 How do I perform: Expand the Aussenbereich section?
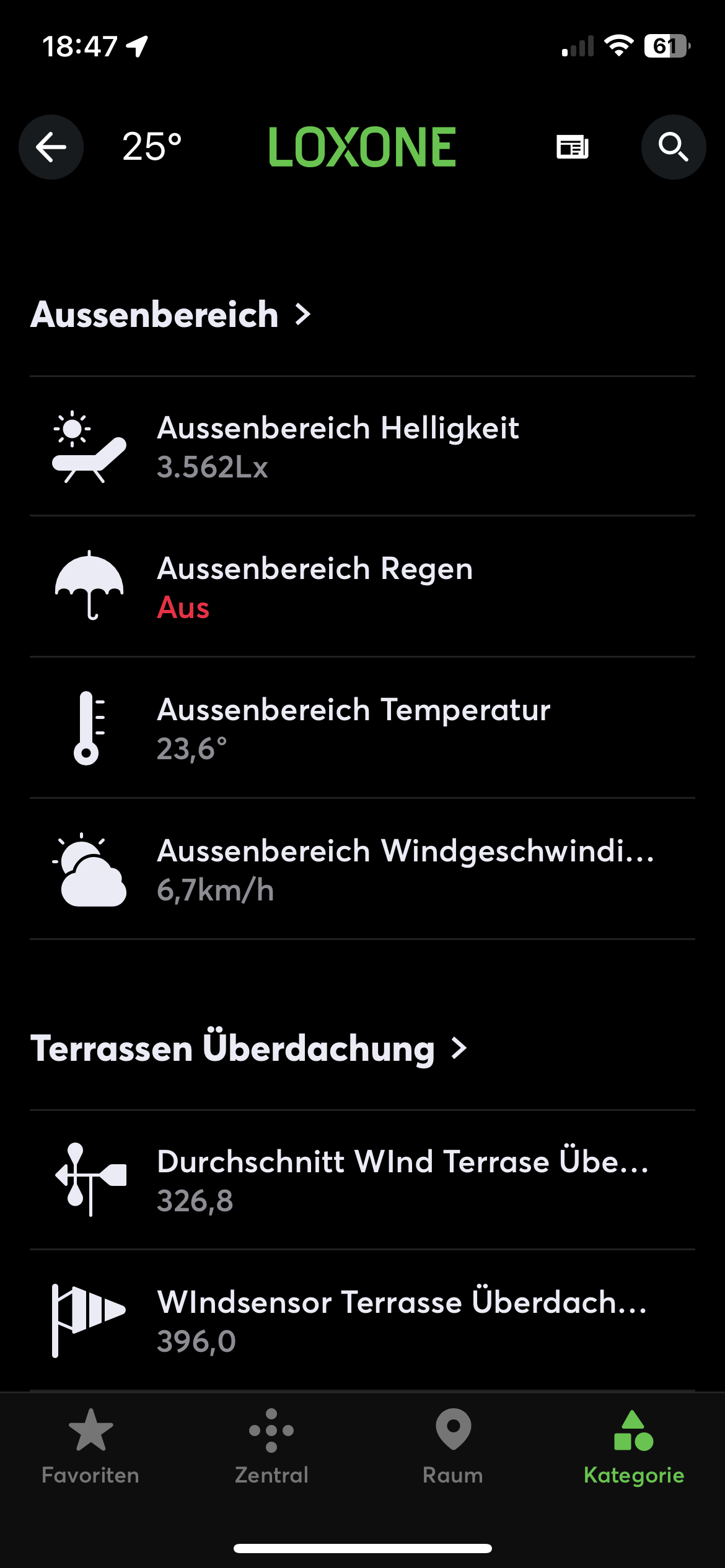pyautogui.click(x=170, y=315)
